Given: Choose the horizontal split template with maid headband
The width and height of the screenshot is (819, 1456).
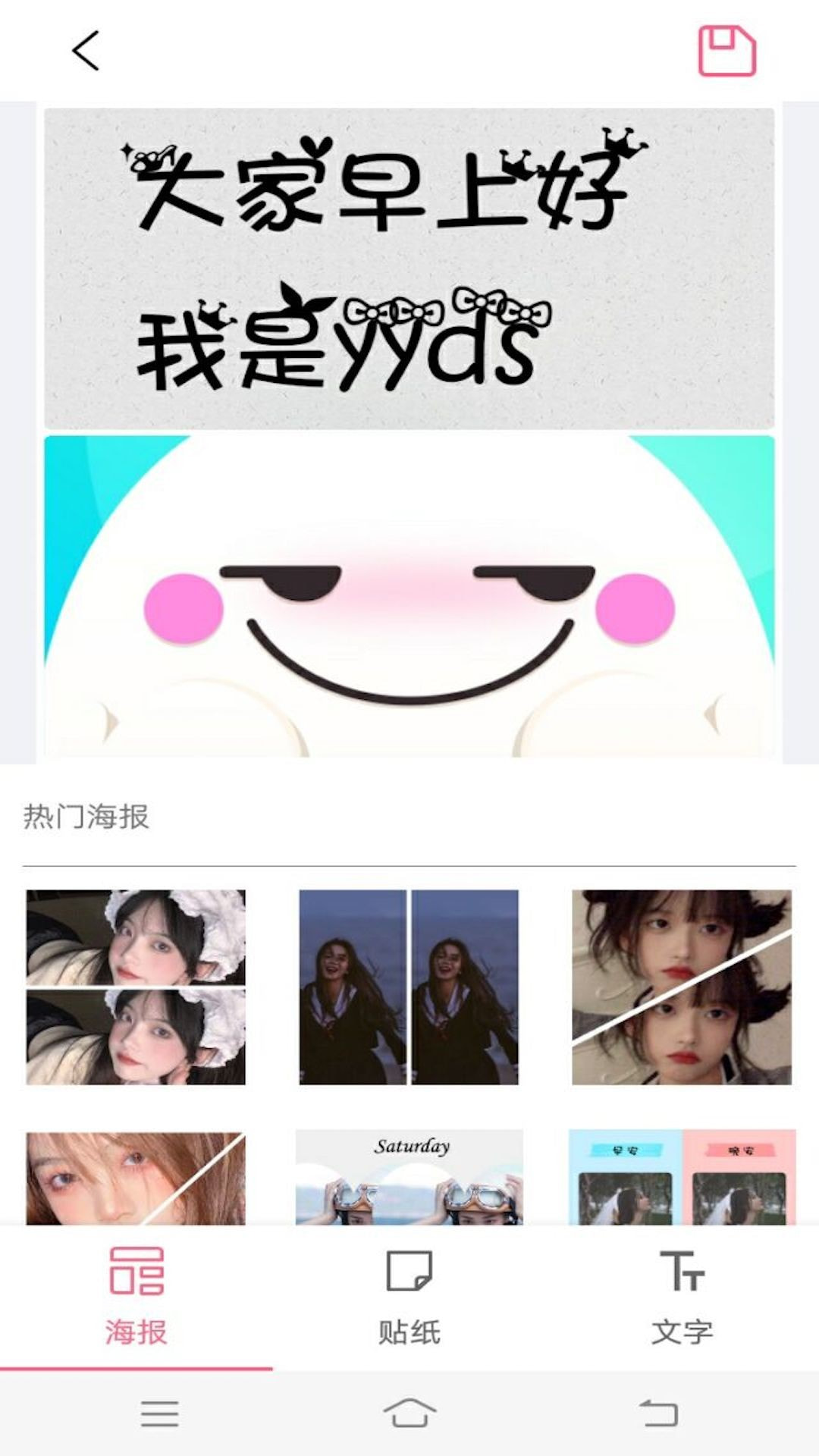Looking at the screenshot, I should pyautogui.click(x=136, y=987).
